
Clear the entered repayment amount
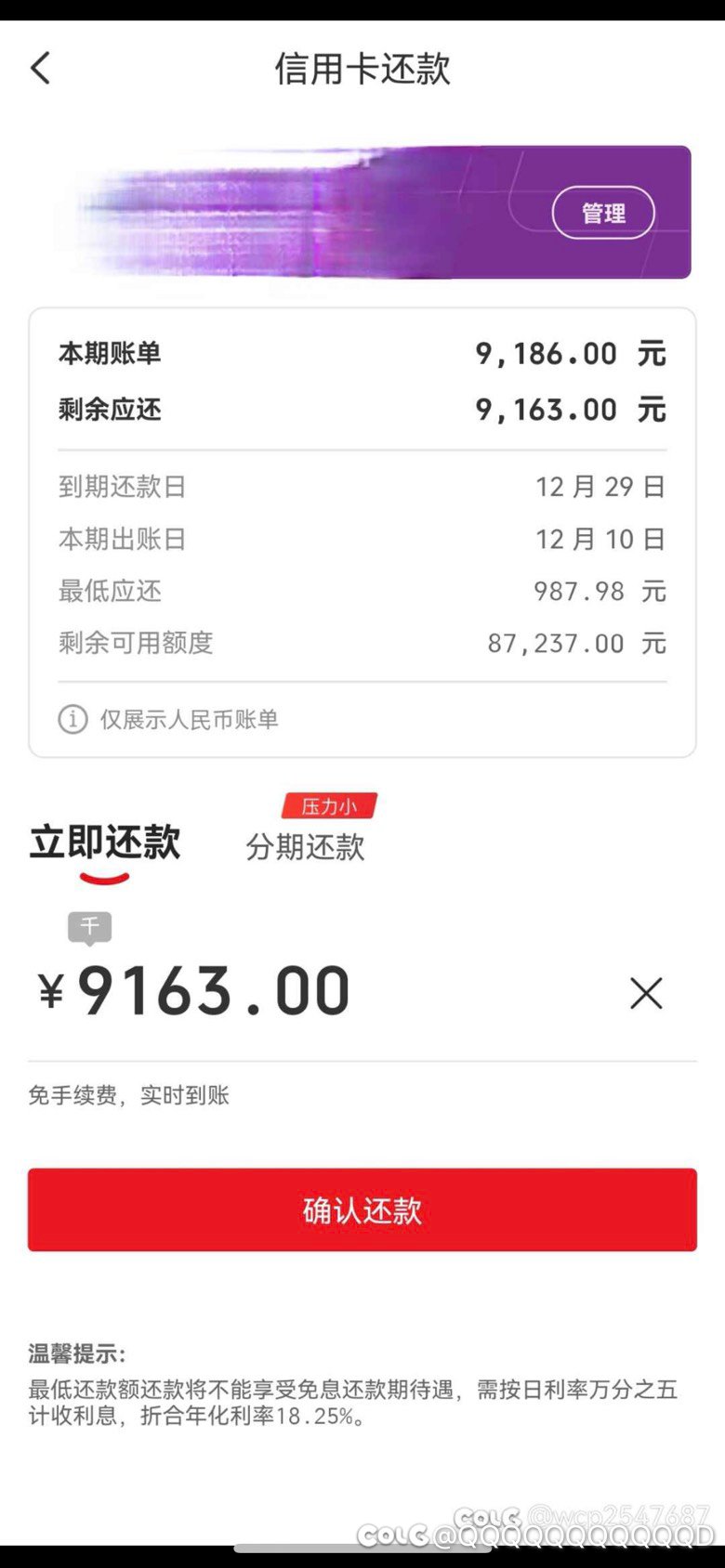[646, 993]
